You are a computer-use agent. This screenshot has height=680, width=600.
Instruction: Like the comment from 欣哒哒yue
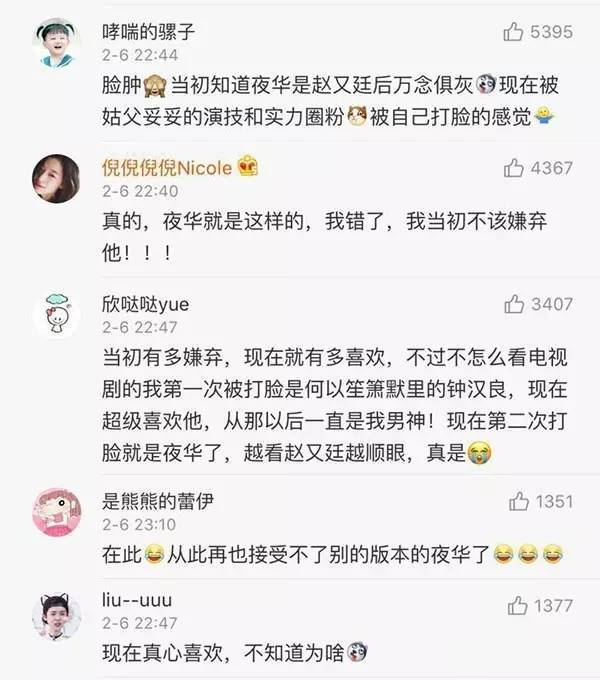coord(514,304)
